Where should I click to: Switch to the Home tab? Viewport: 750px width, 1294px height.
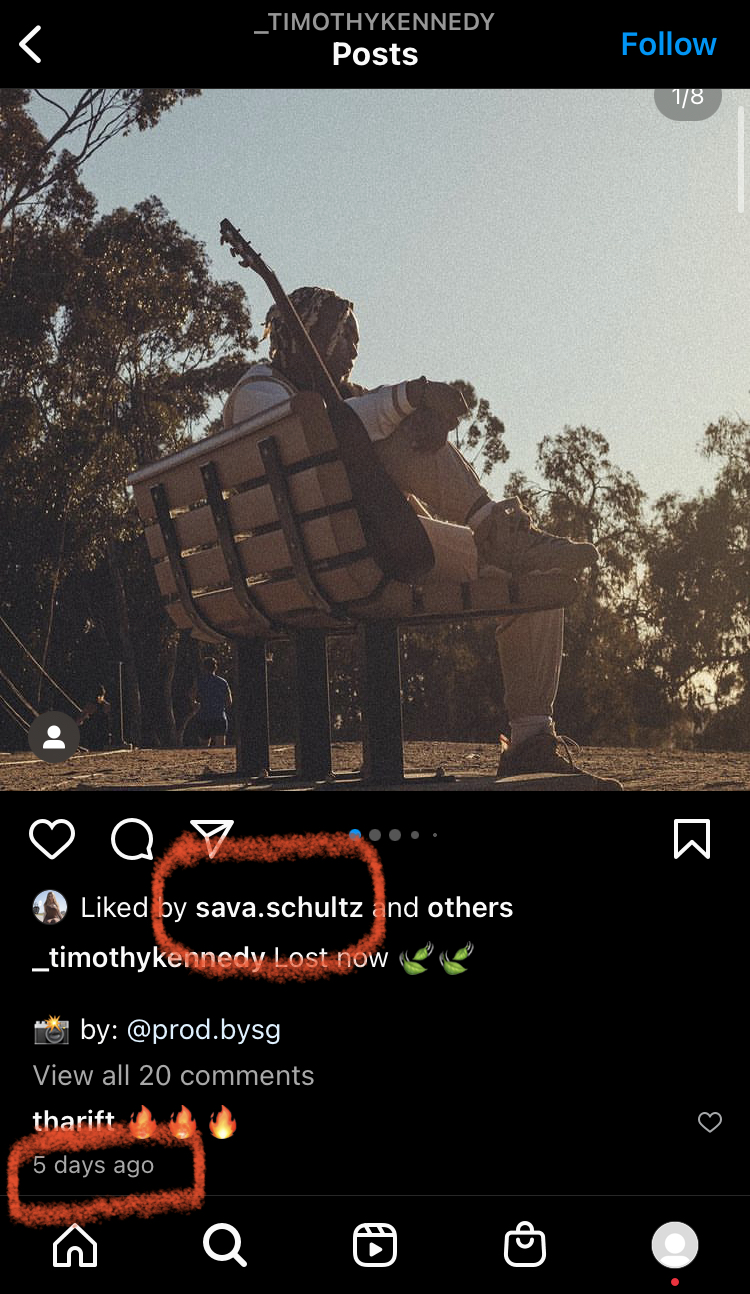(x=75, y=1245)
